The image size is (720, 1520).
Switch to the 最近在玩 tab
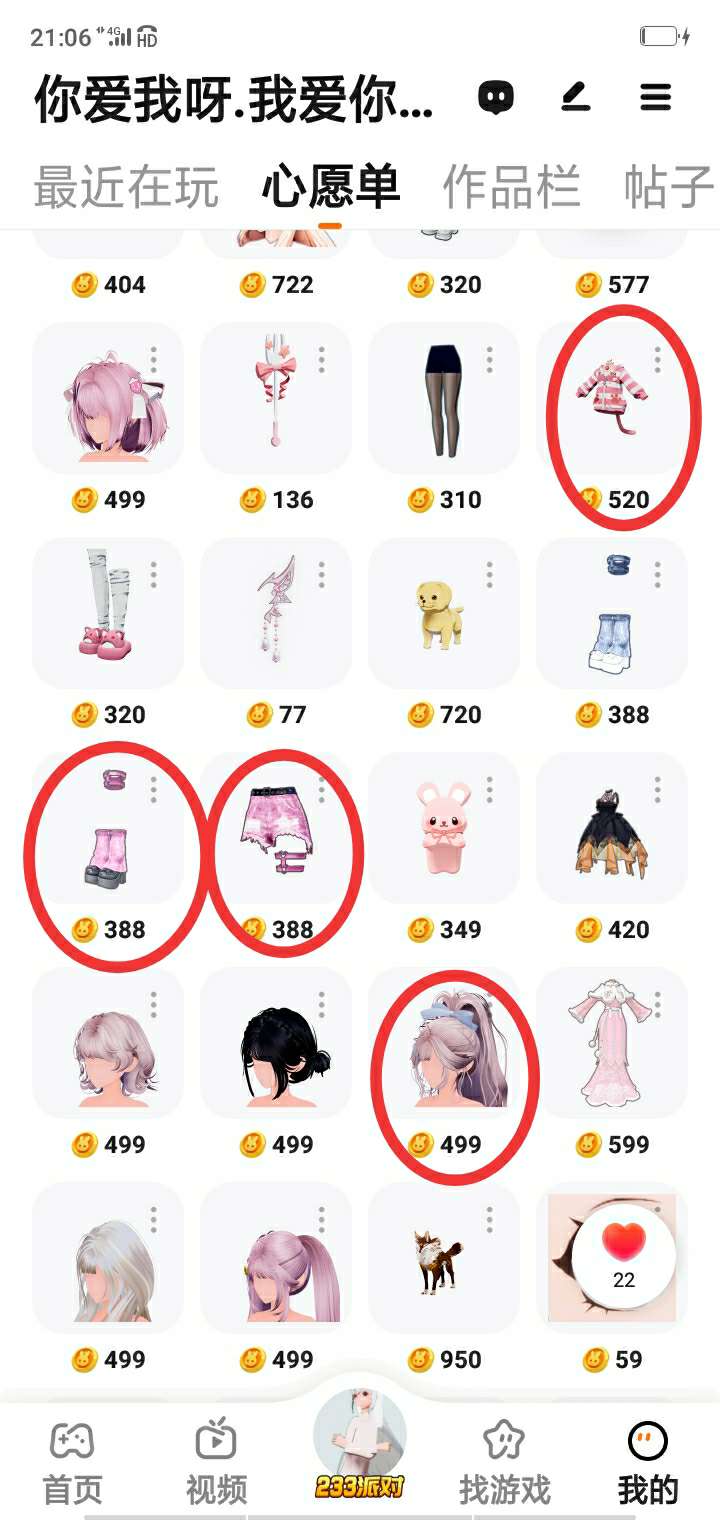tap(126, 186)
